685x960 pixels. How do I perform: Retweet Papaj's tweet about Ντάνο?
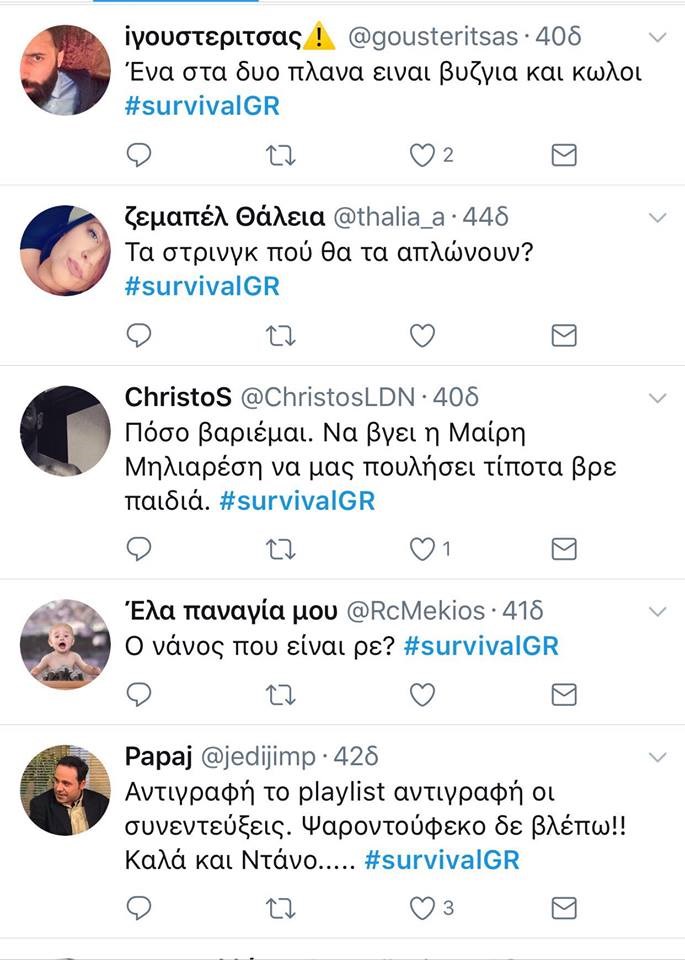click(281, 907)
